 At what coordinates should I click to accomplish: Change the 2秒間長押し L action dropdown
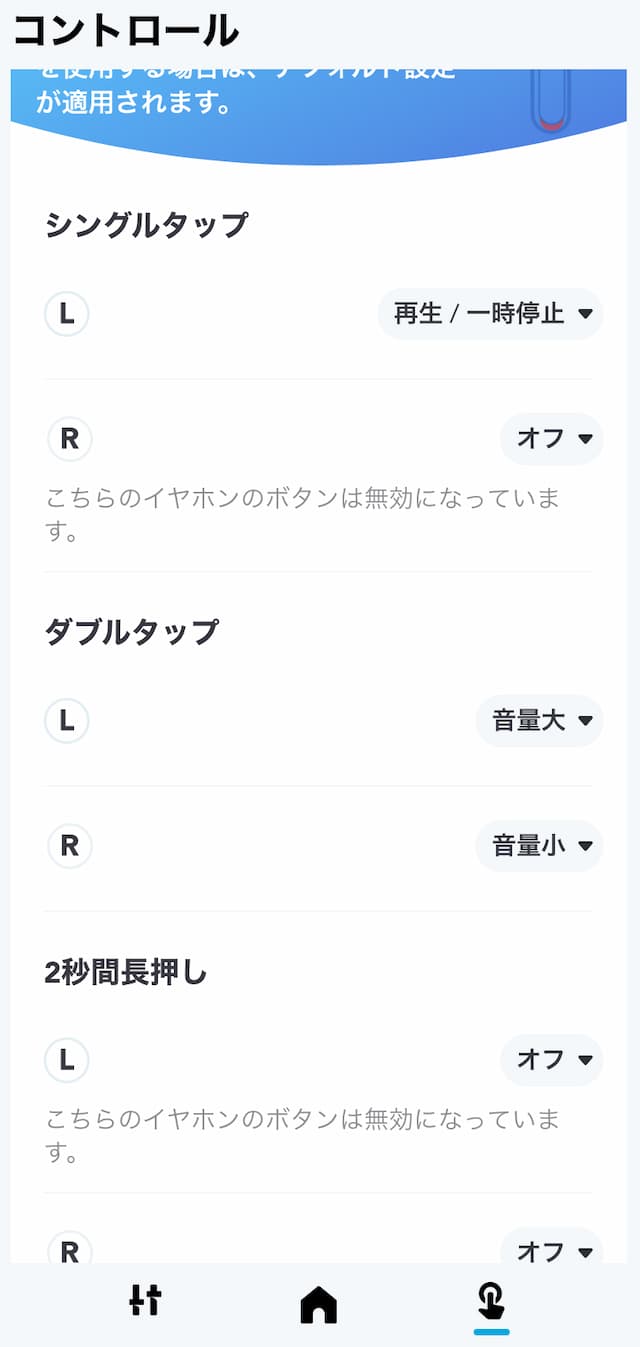click(552, 1059)
